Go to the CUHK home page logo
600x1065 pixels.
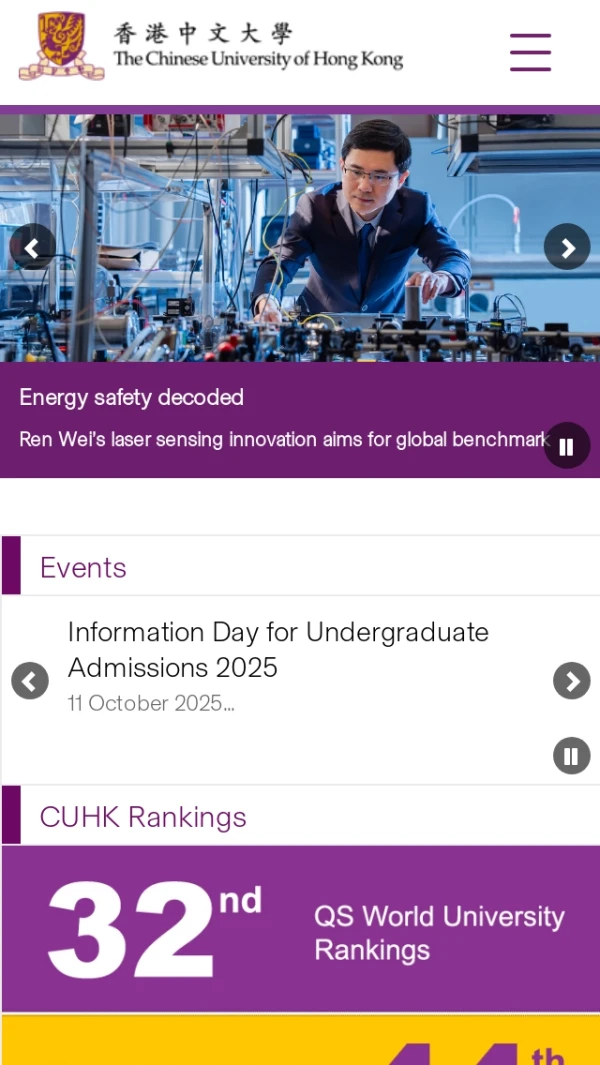pyautogui.click(x=211, y=47)
